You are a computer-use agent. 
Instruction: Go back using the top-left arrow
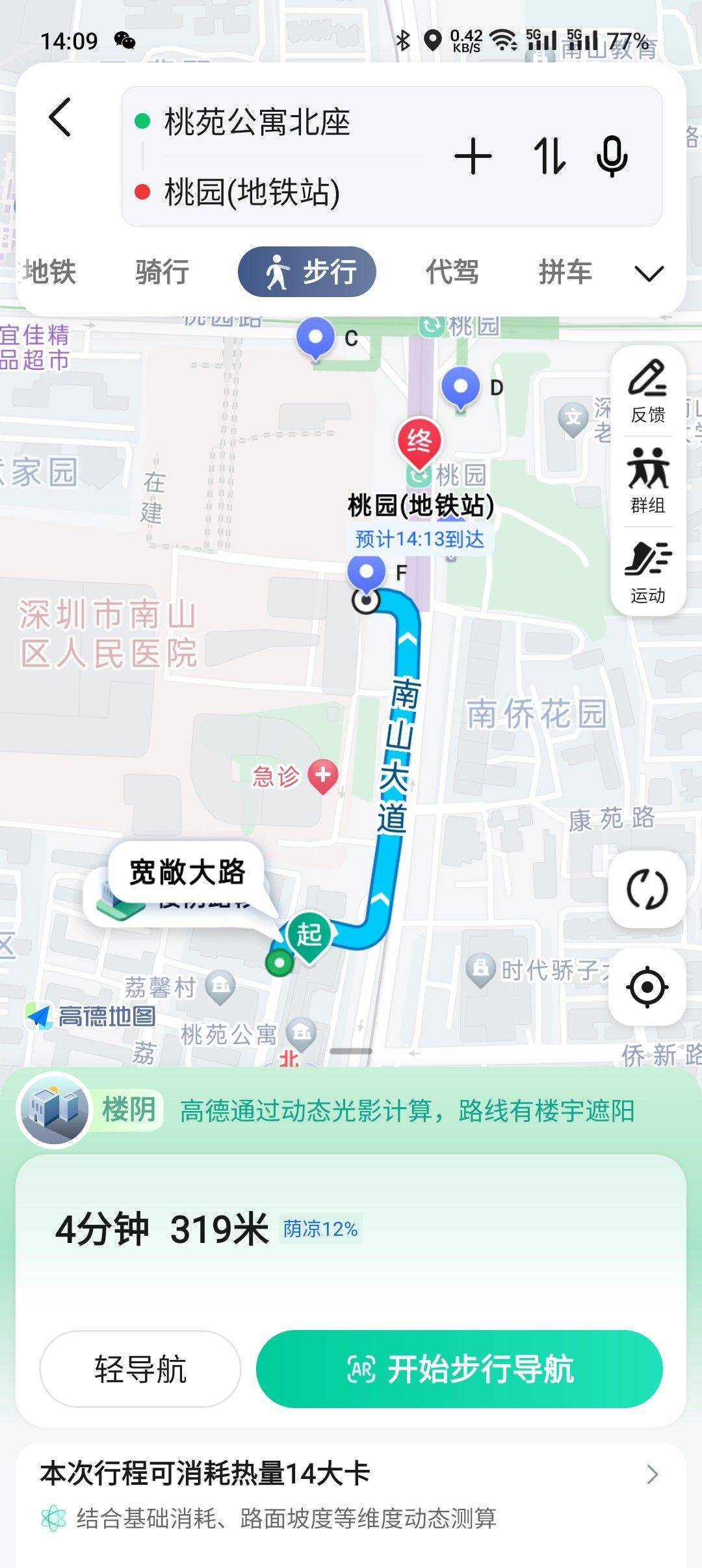click(60, 118)
